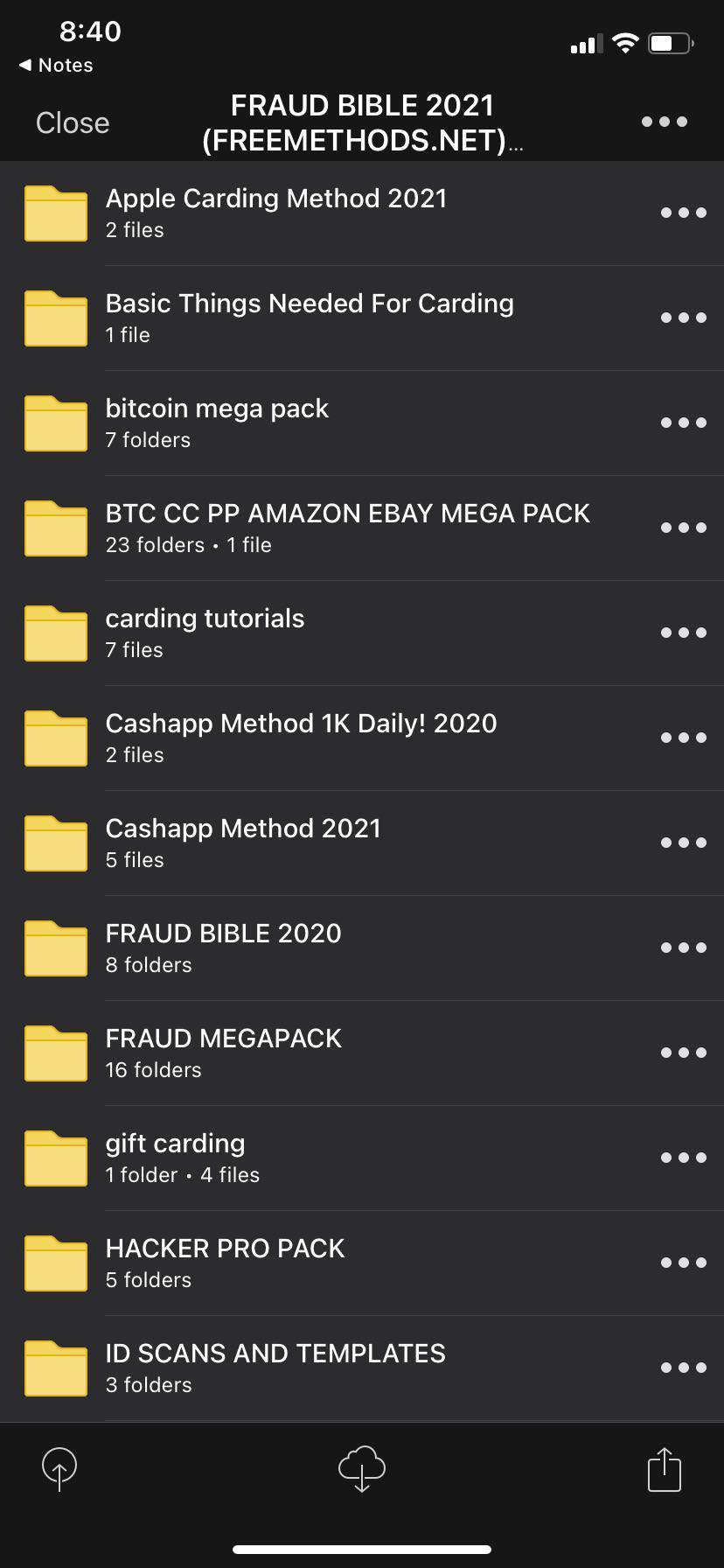
Task: Tap the Wi-Fi indicator in the status bar
Action: (625, 42)
